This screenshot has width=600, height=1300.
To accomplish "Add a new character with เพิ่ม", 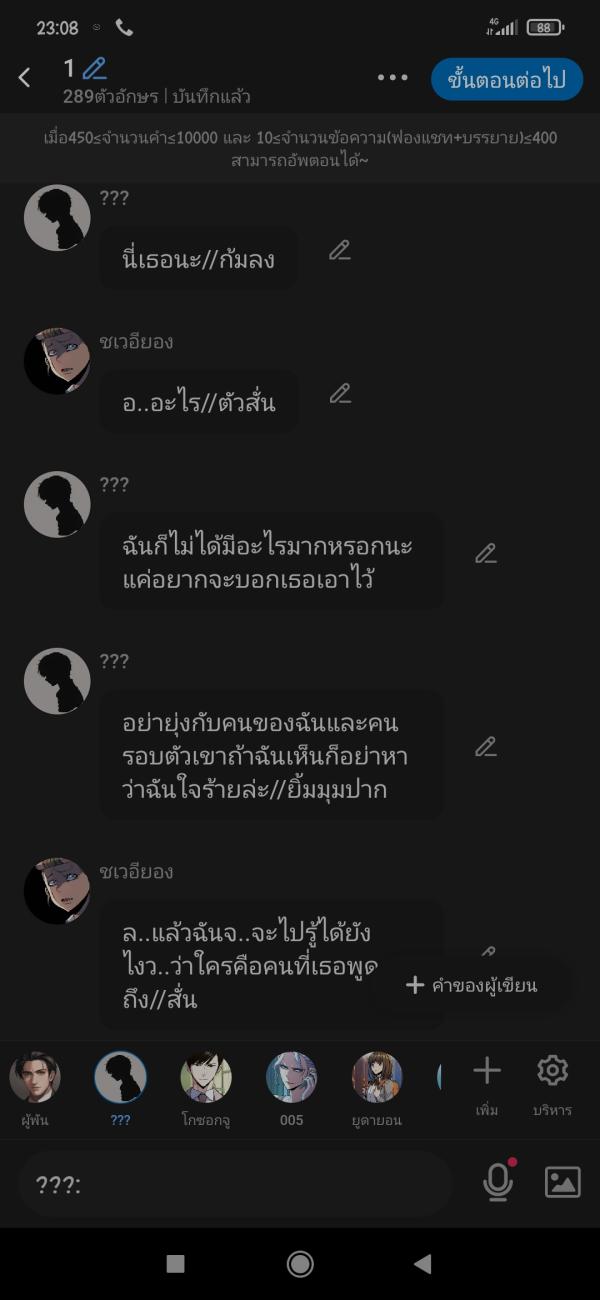I will pos(487,1084).
